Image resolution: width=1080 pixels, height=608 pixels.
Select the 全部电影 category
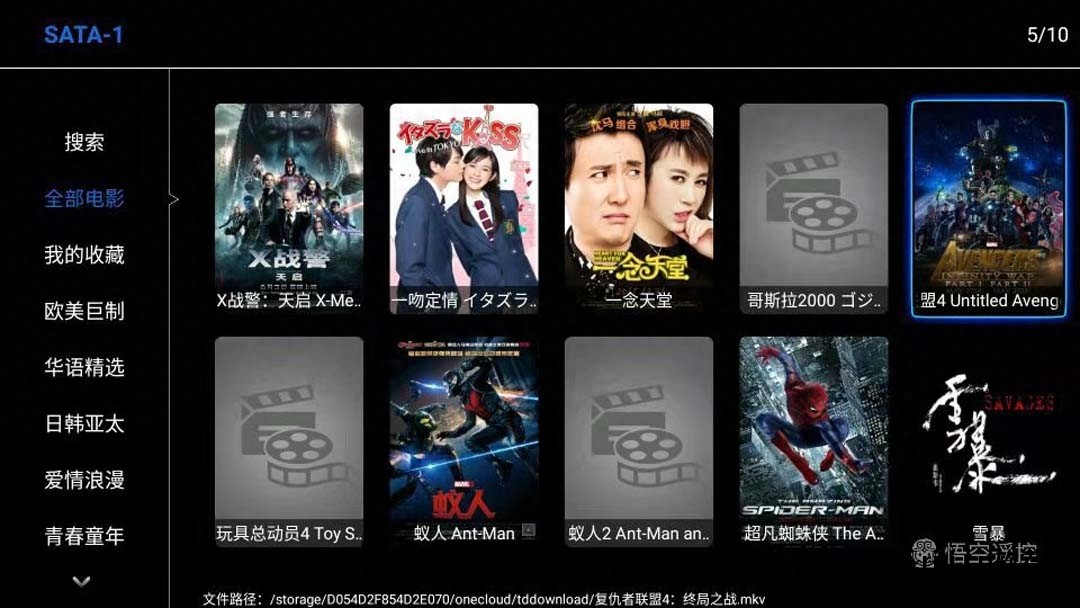pos(84,198)
